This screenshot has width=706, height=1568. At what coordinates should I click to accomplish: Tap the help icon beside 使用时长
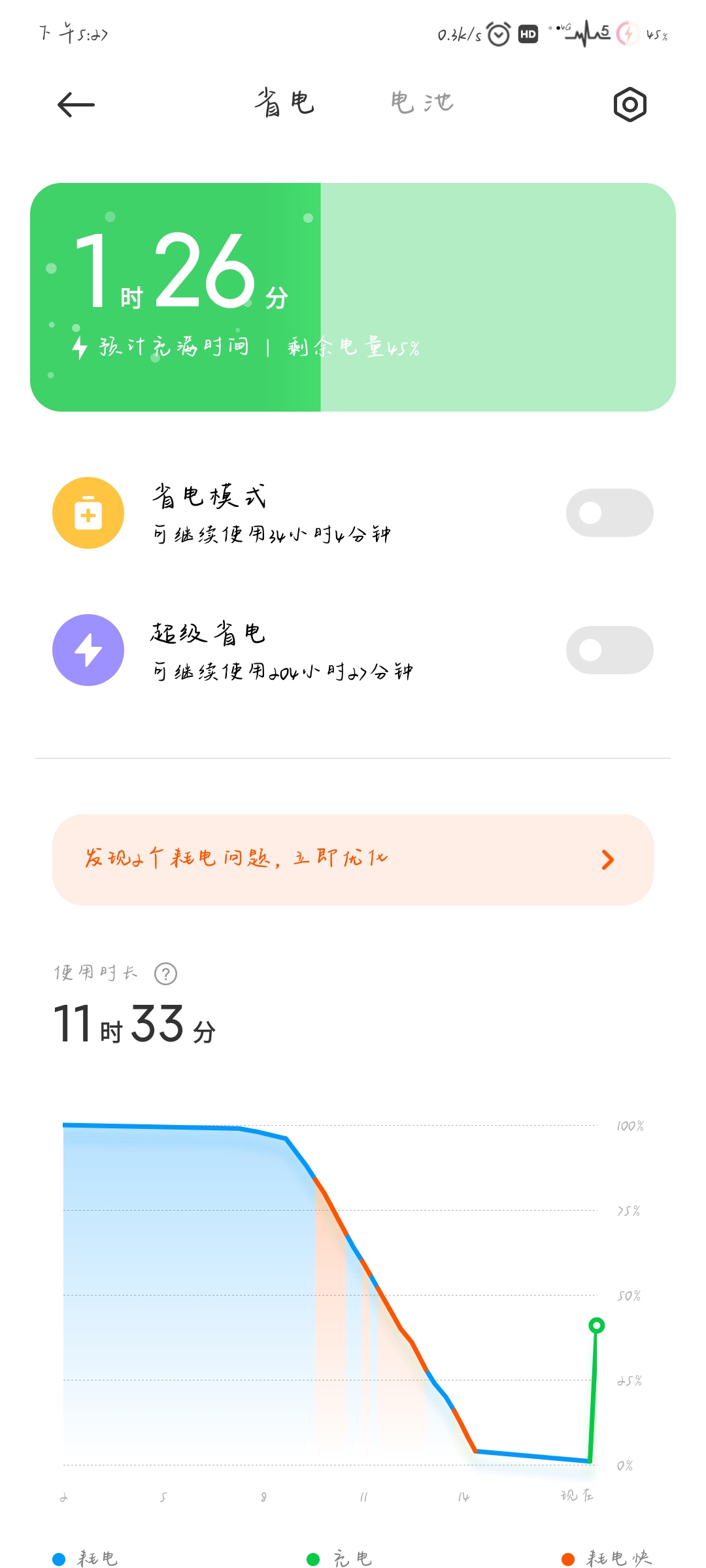click(165, 973)
